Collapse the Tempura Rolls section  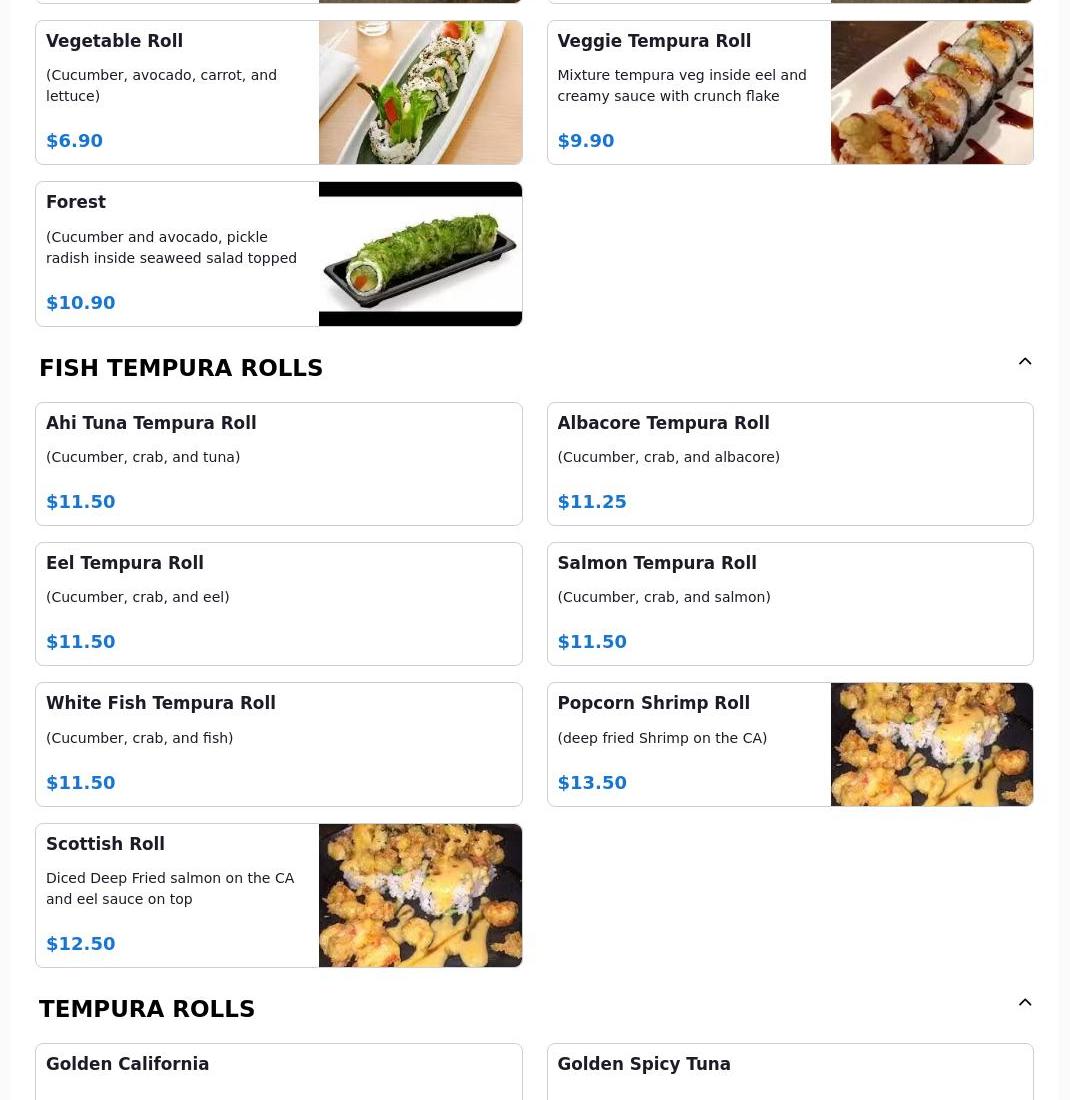(1024, 1003)
